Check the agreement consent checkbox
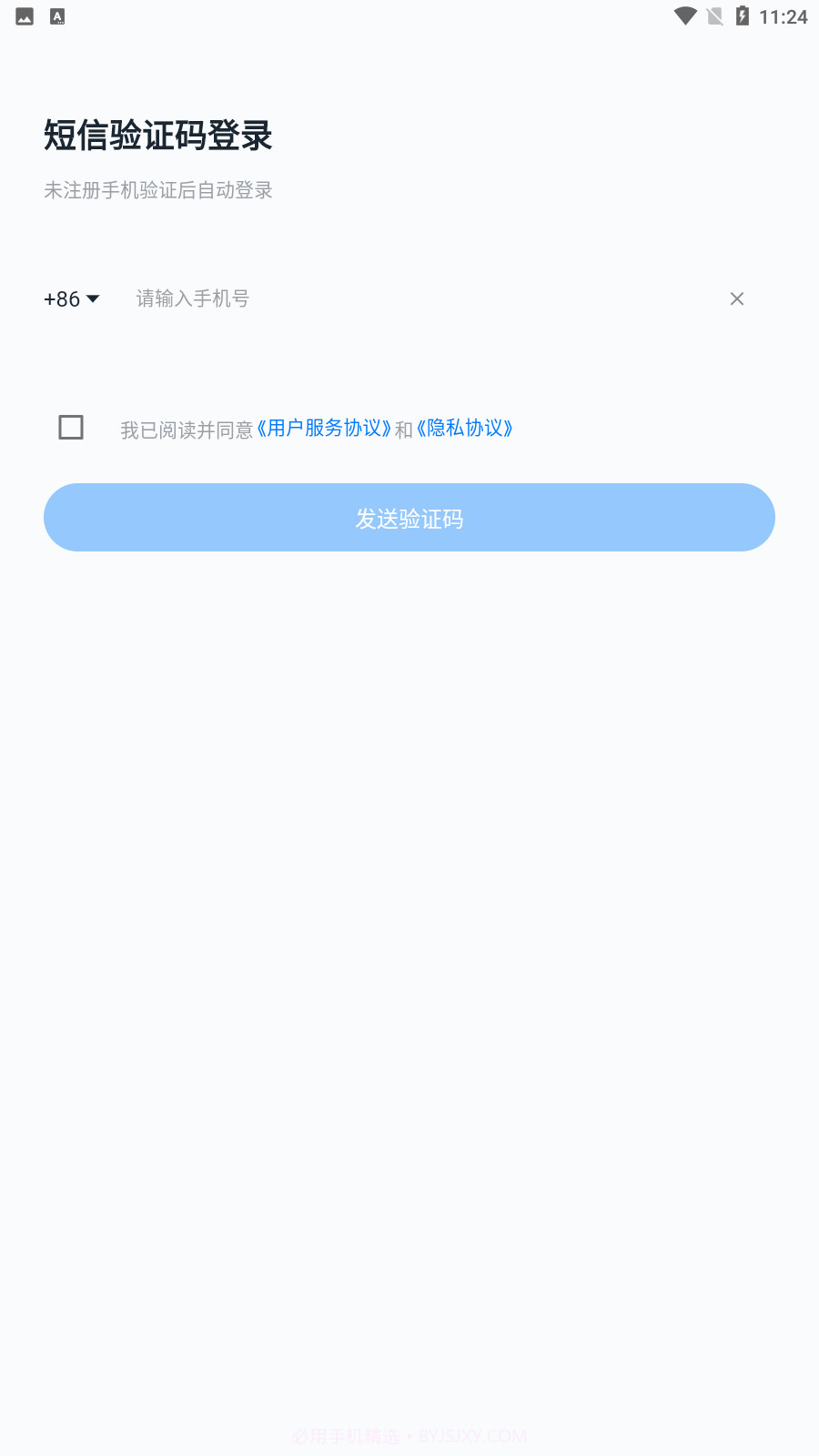Screen dimensions: 819x1456 [70, 427]
